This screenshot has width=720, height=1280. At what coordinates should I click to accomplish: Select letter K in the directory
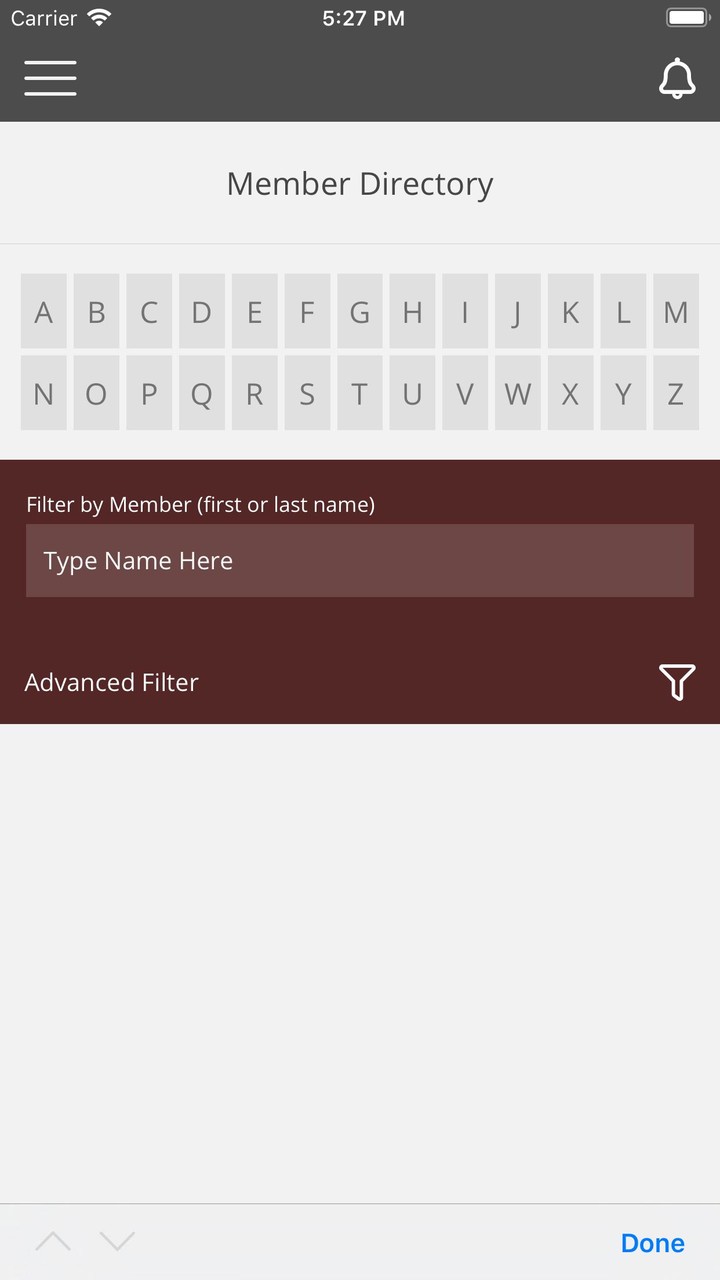[x=570, y=312]
